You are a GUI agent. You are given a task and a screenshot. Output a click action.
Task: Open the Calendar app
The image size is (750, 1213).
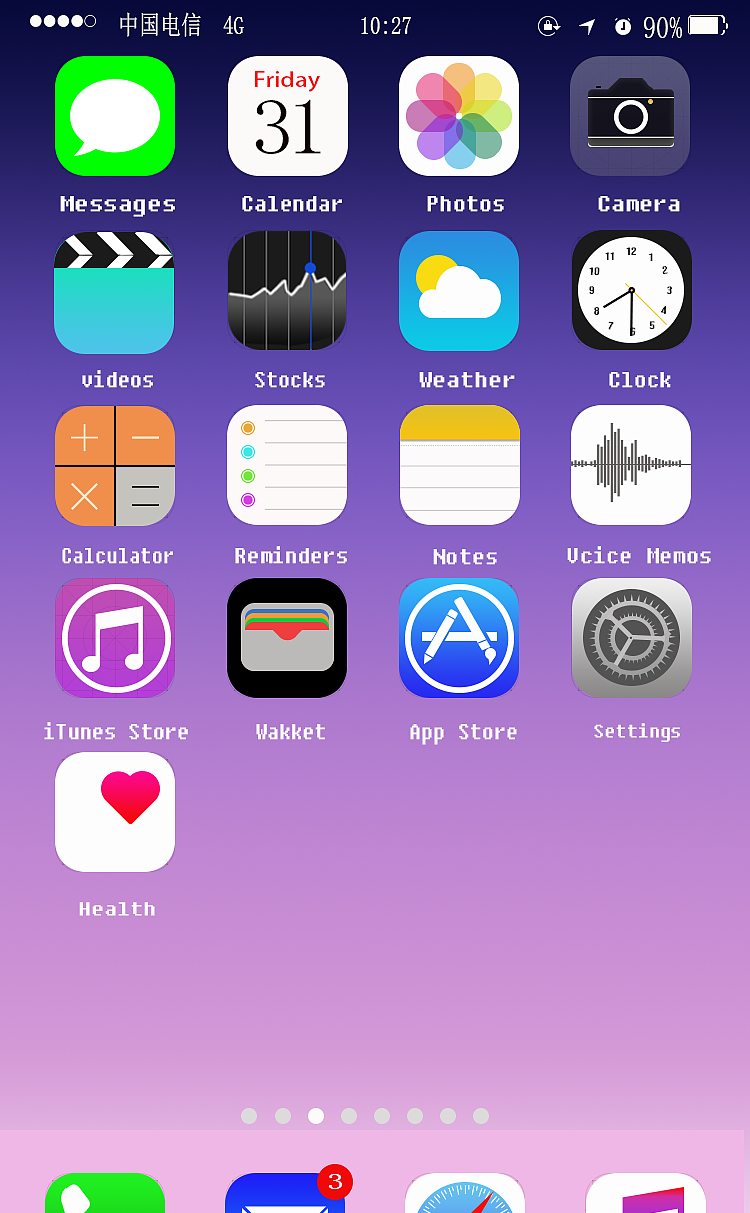point(288,116)
